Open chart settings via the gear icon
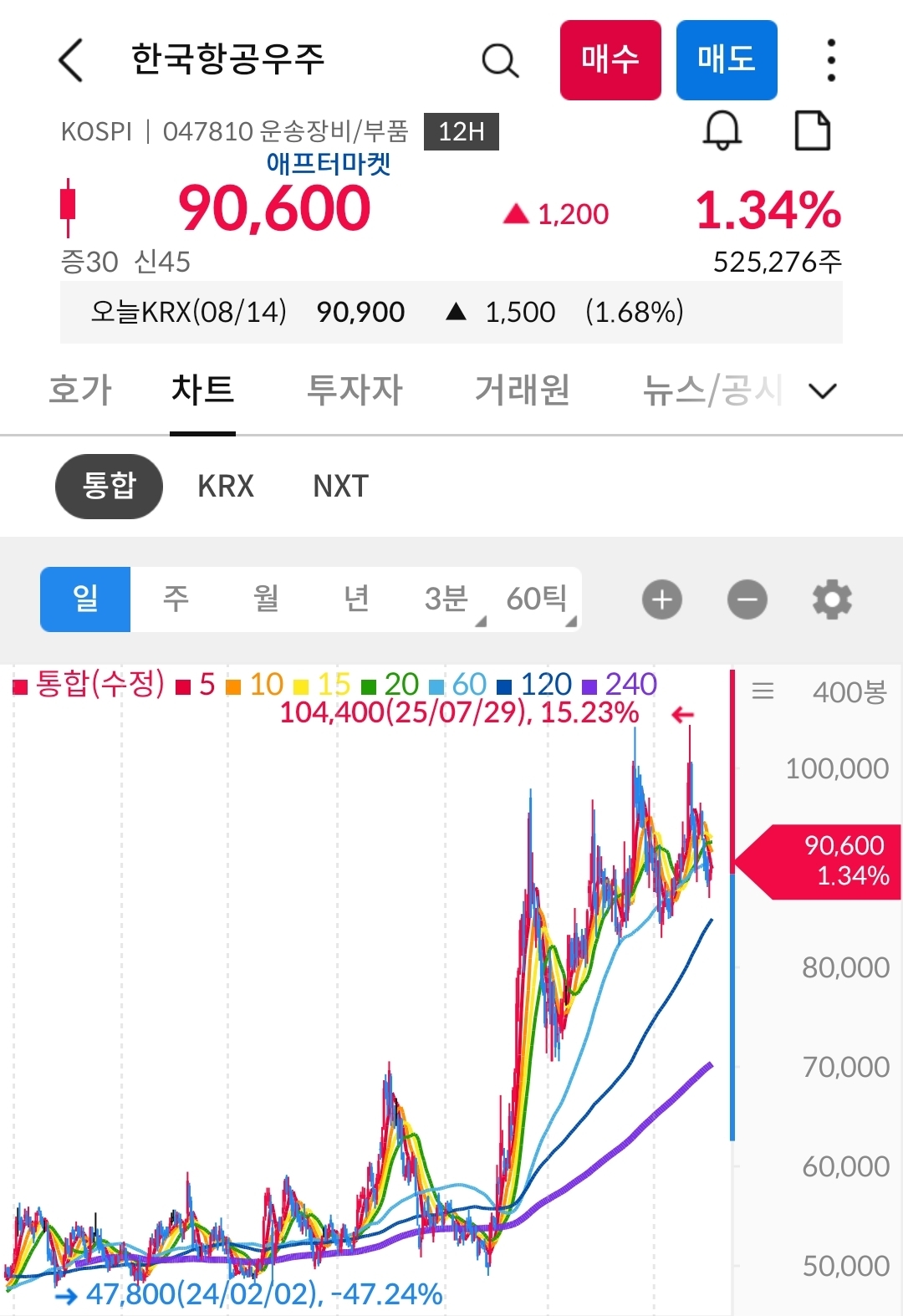The height and width of the screenshot is (1316, 903). coord(831,599)
